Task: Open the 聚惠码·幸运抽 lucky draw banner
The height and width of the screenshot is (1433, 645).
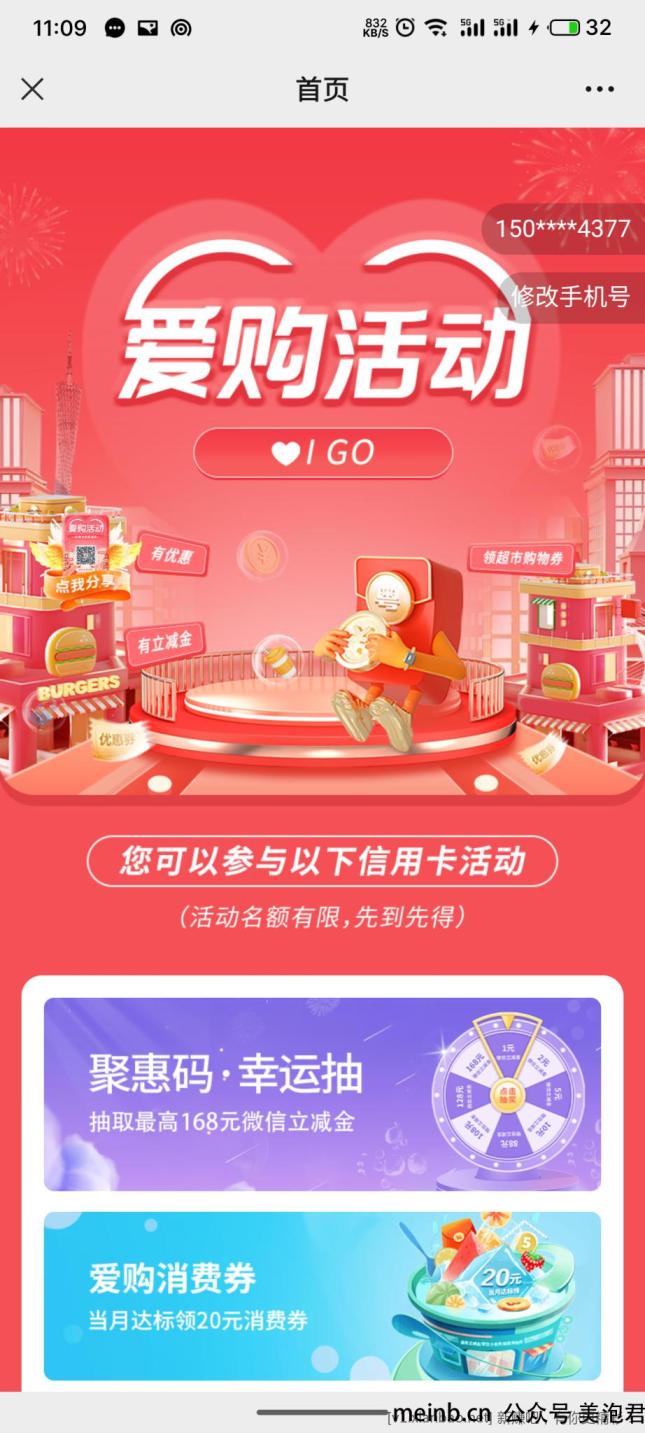Action: pyautogui.click(x=322, y=1093)
